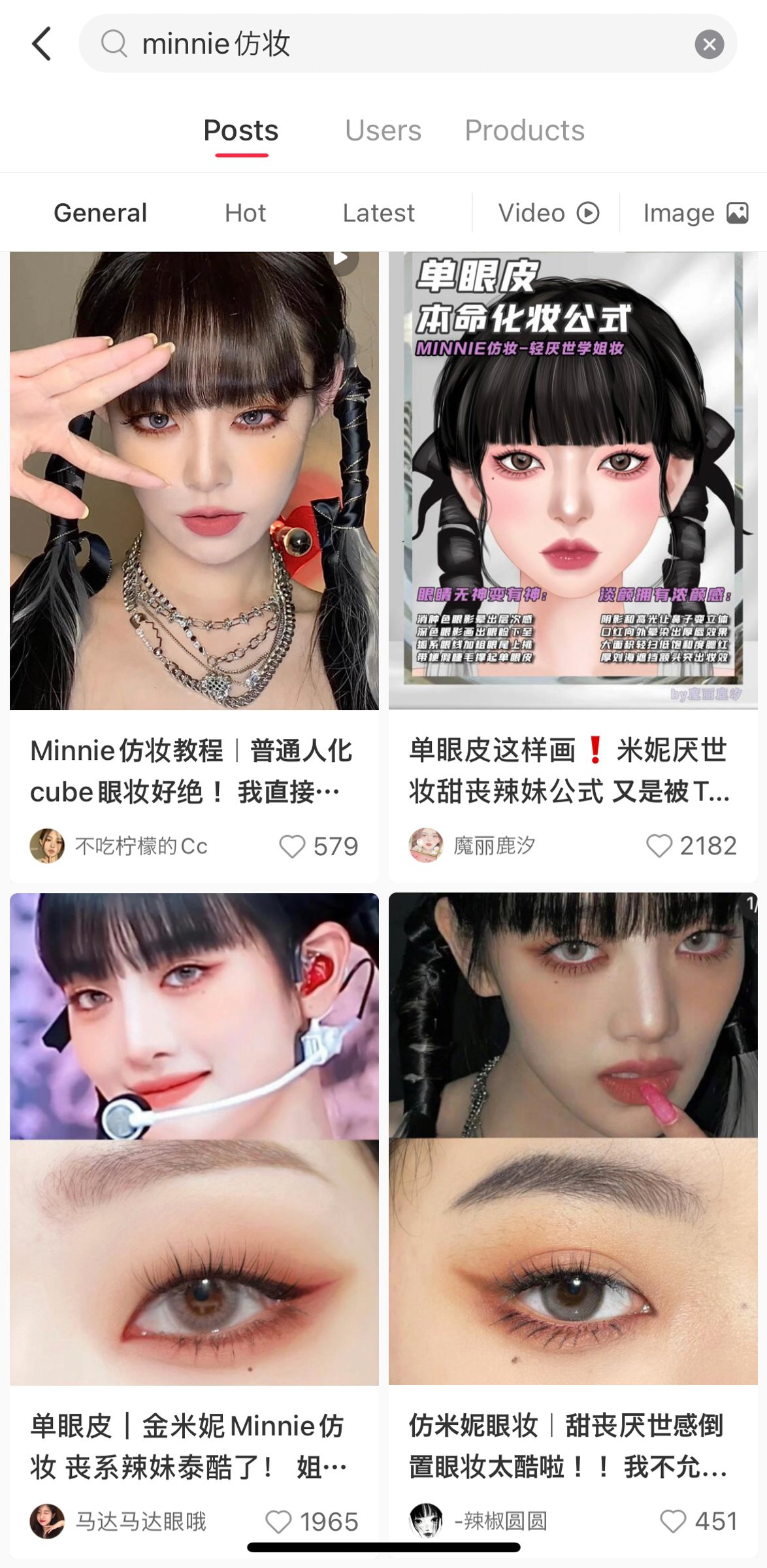The width and height of the screenshot is (767, 1568).
Task: Edit the 'minnie 仿妆' search field
Action: pyautogui.click(x=392, y=44)
